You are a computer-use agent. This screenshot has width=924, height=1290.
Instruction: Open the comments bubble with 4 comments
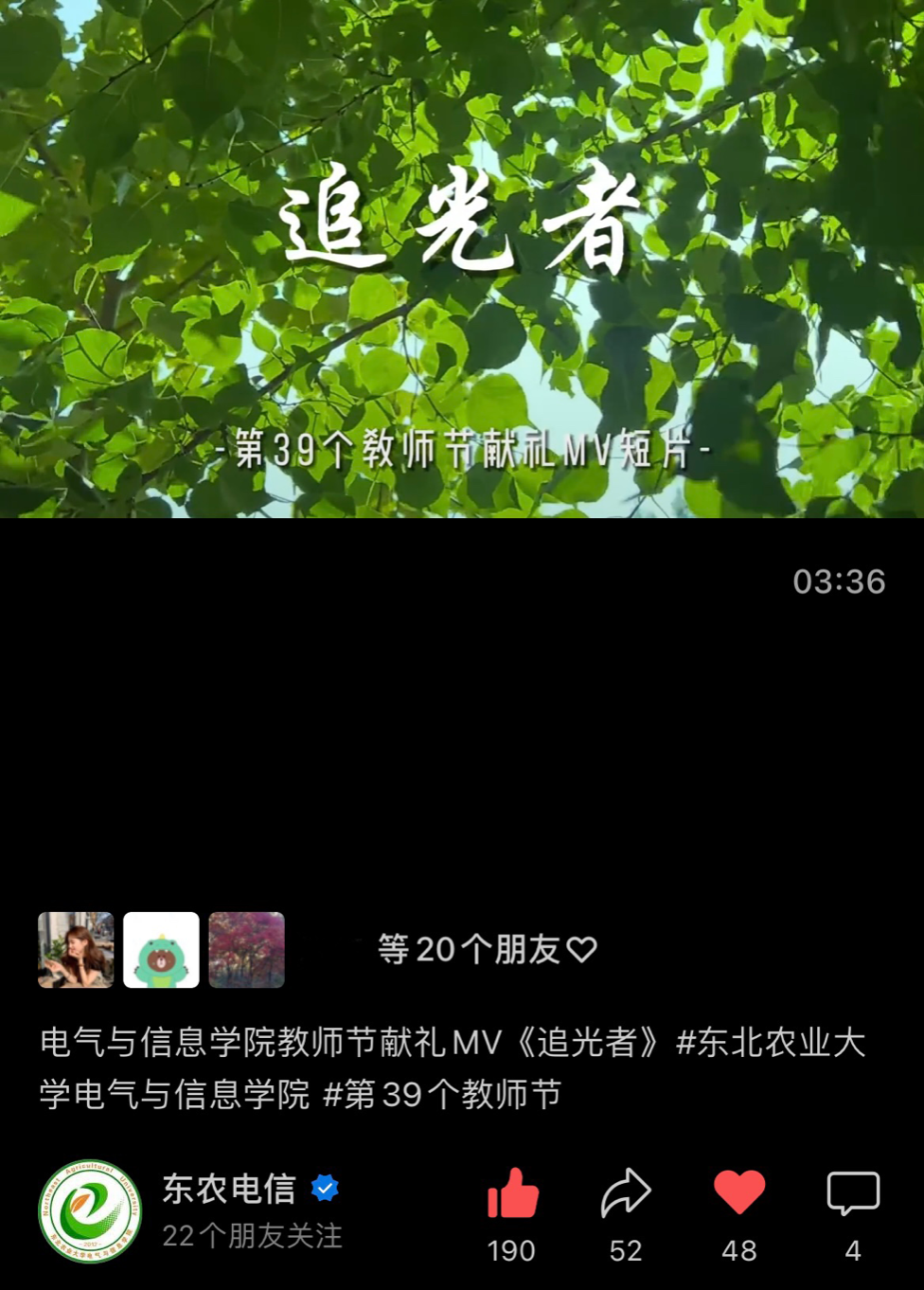(x=853, y=1193)
